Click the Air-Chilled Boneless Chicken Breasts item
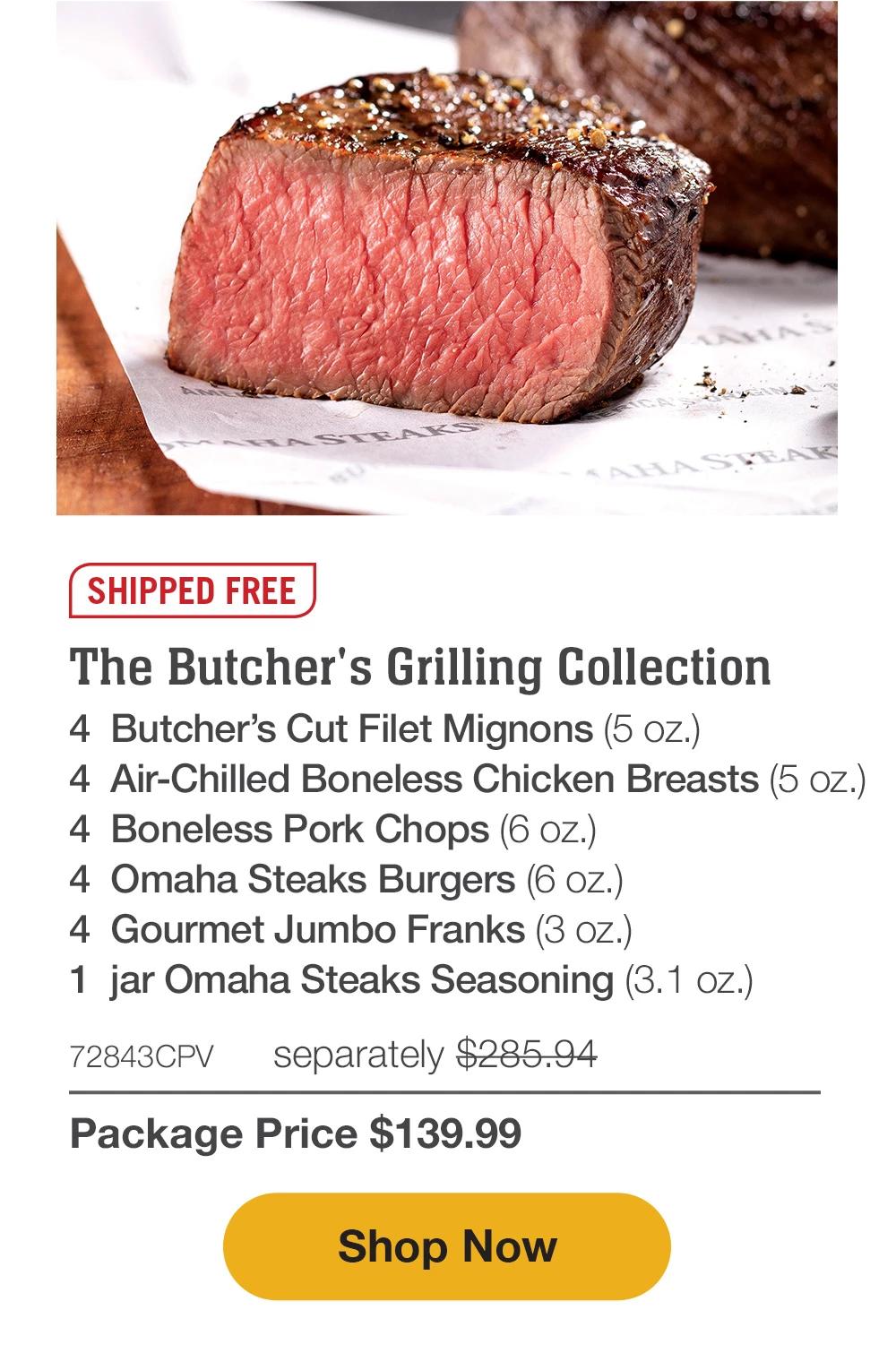Viewport: 896px width, 1353px height. 430,780
